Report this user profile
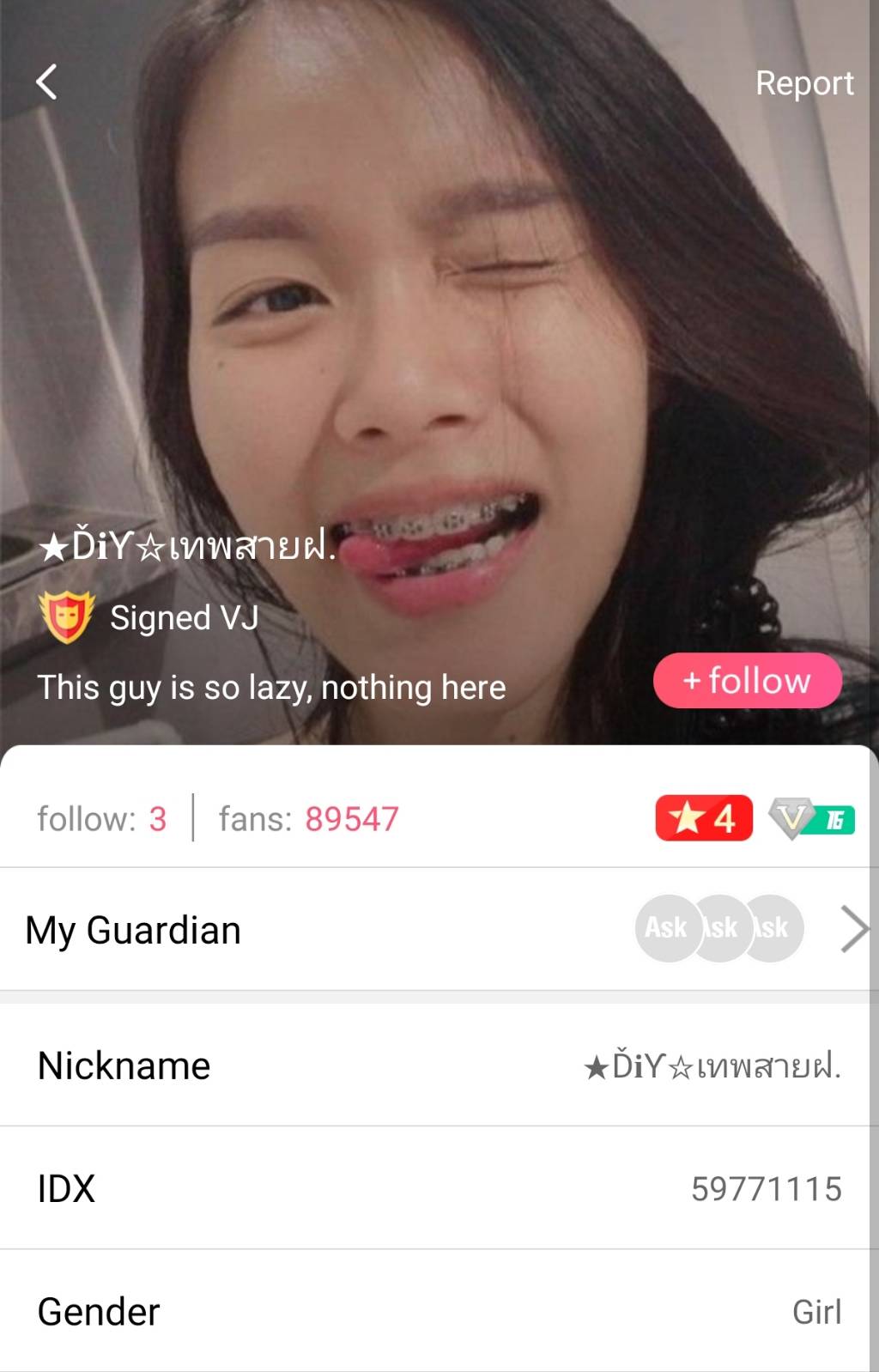Viewport: 879px width, 1372px height. point(803,83)
